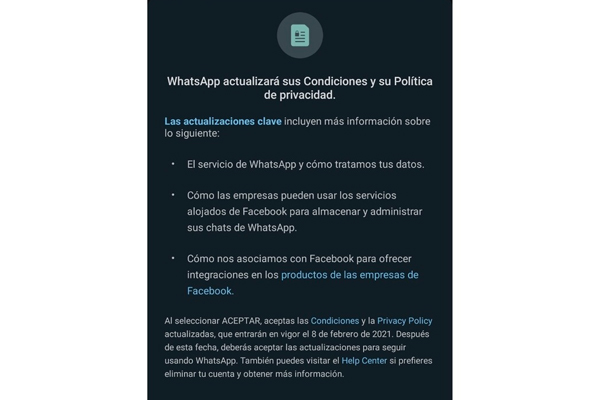Open the Privacy Policy link
Viewport: 615px width, 400px height.
tap(404, 321)
